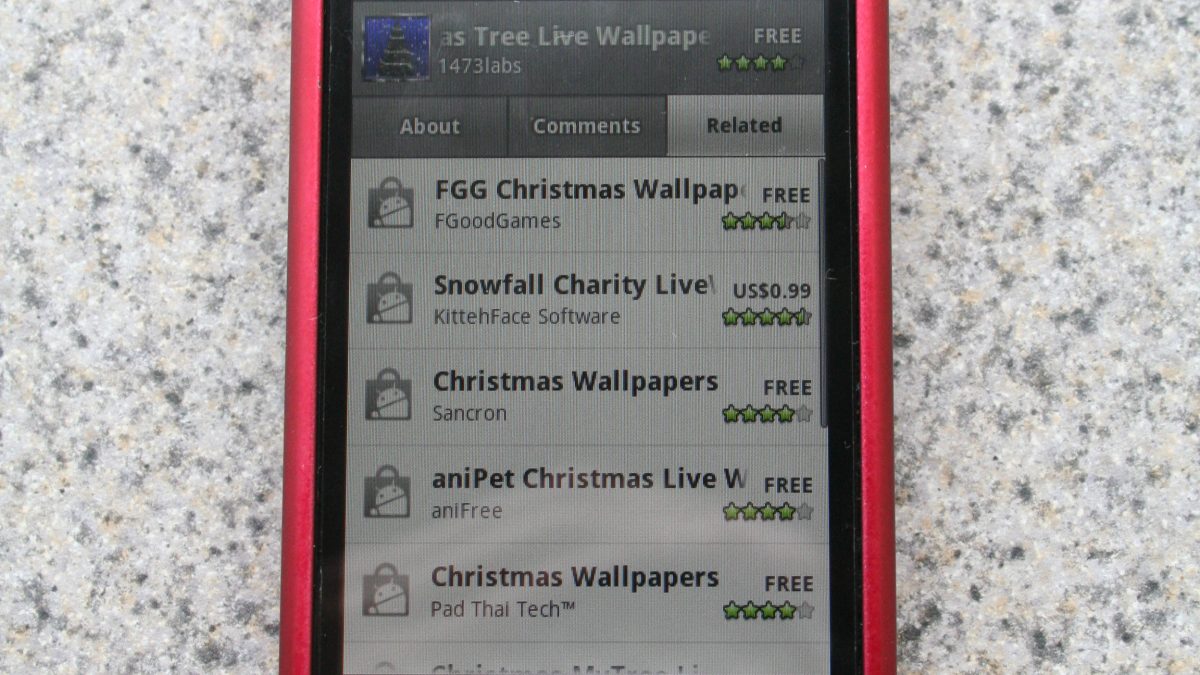The height and width of the screenshot is (675, 1200).
Task: Open Snowfall Charity Live Wallpaper listing
Action: click(x=585, y=299)
